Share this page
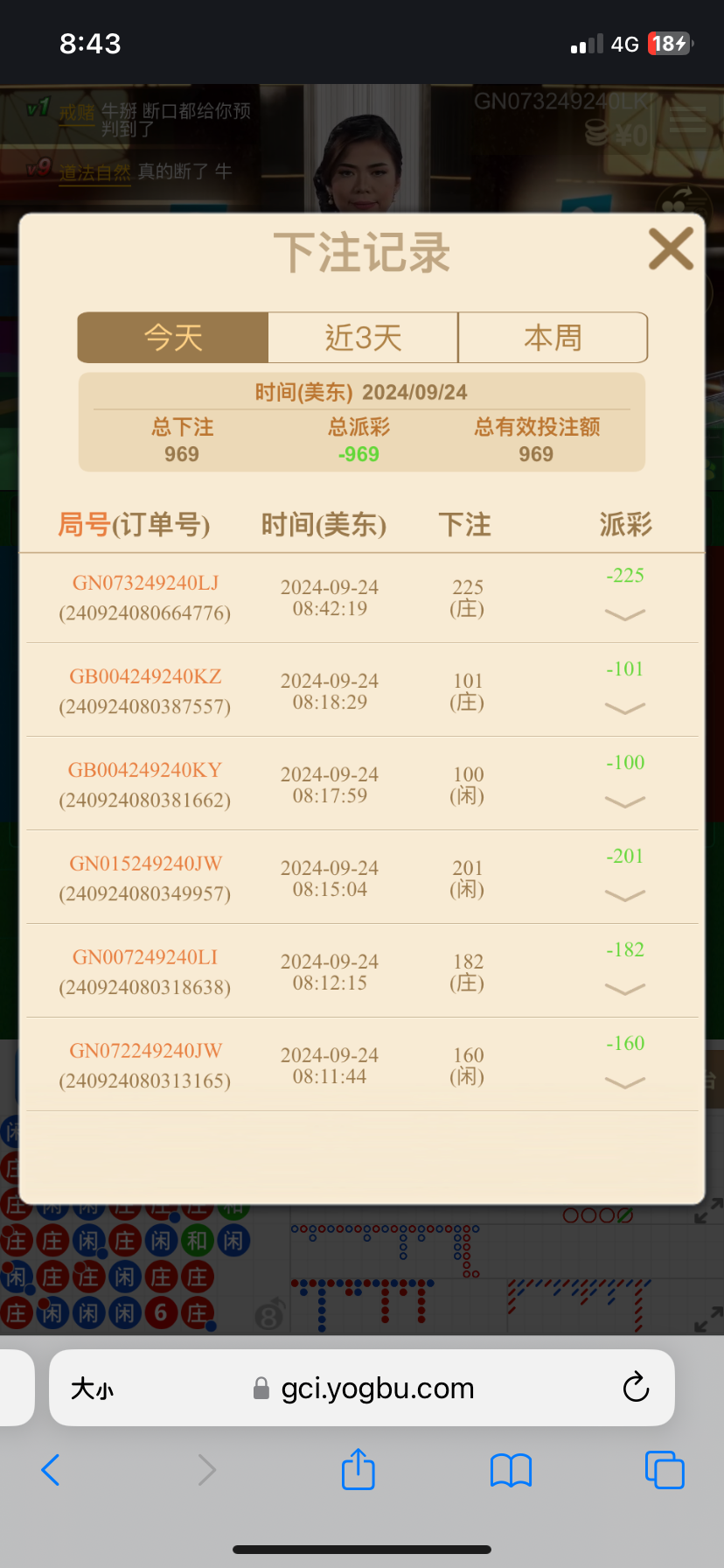 (358, 1469)
